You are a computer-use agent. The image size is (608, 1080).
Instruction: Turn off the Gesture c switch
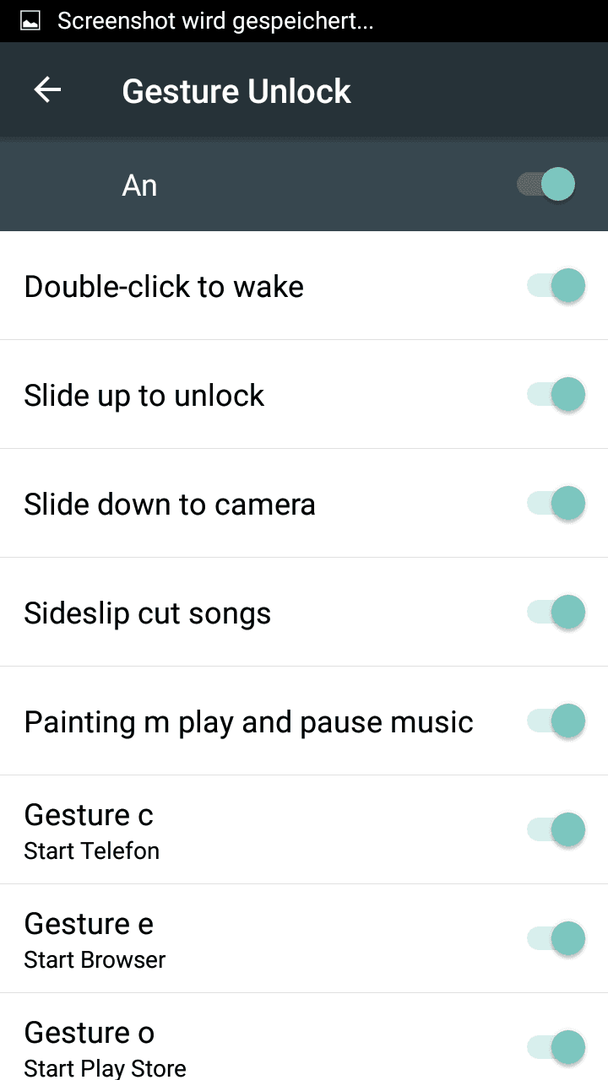[556, 830]
